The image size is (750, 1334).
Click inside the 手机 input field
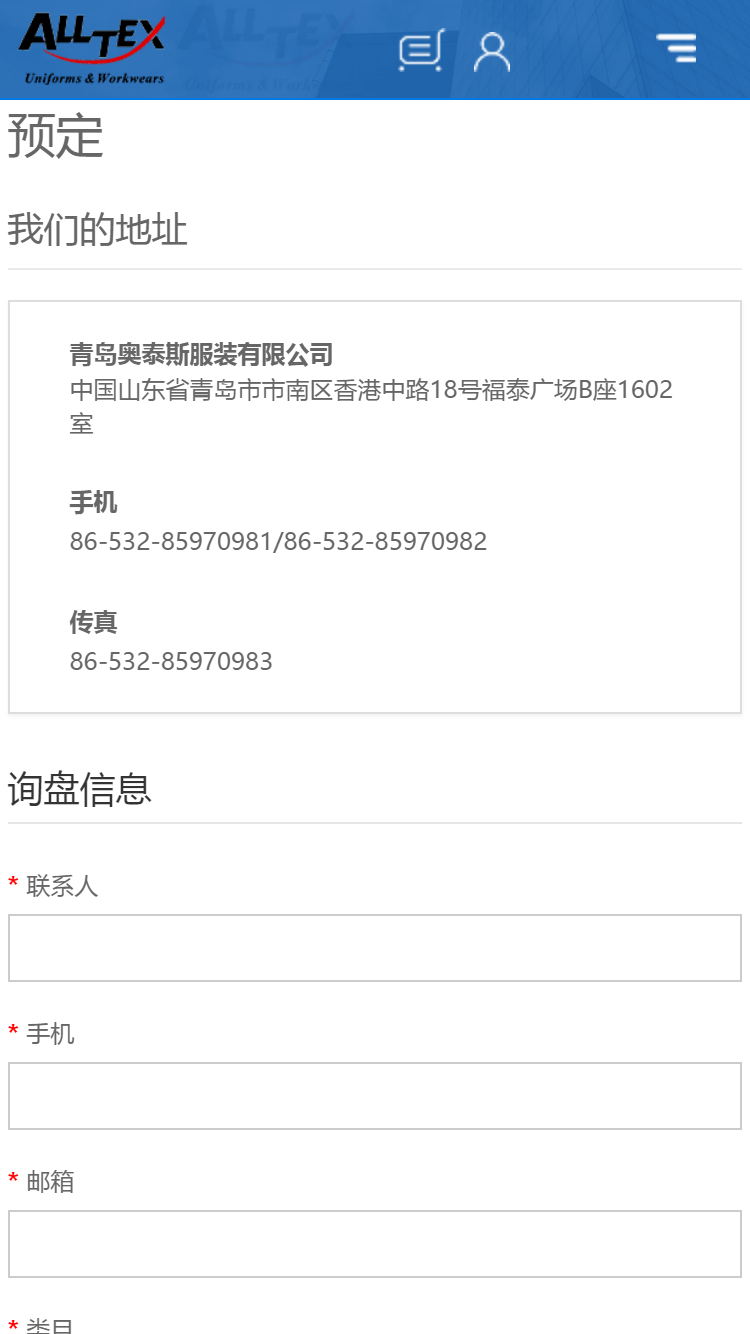tap(375, 1095)
